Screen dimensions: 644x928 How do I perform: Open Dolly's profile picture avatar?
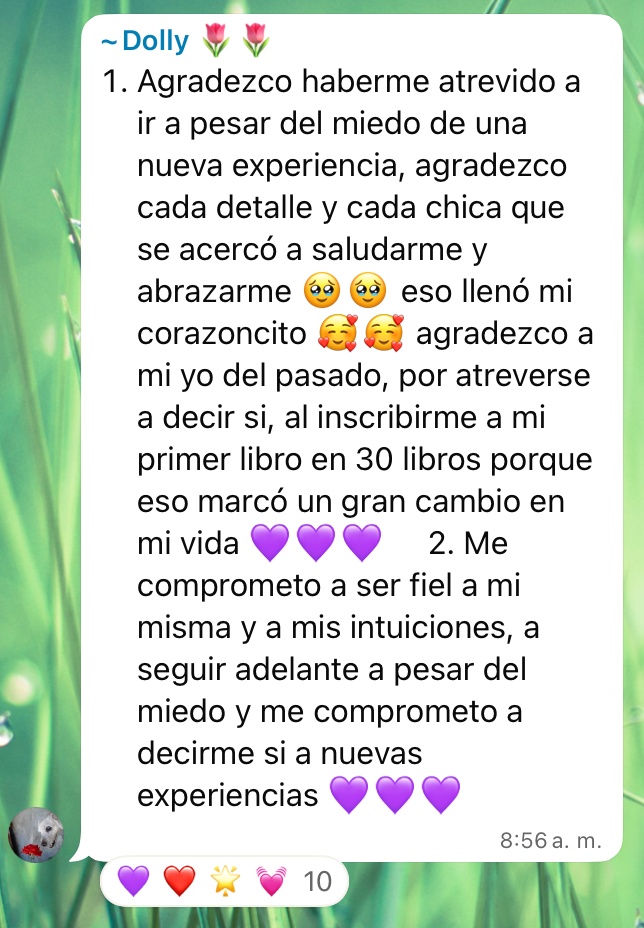37,834
